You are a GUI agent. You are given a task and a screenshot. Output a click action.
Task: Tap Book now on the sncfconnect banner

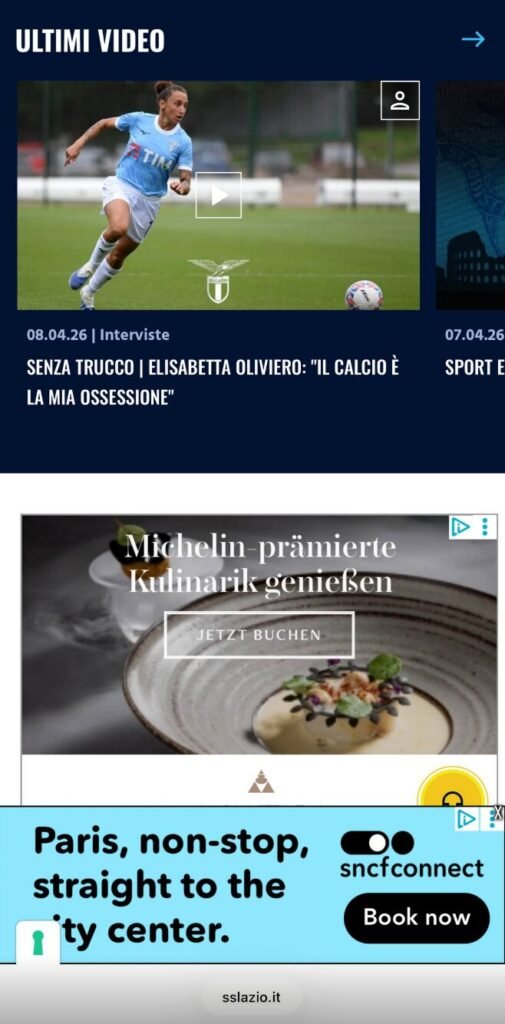pyautogui.click(x=416, y=918)
